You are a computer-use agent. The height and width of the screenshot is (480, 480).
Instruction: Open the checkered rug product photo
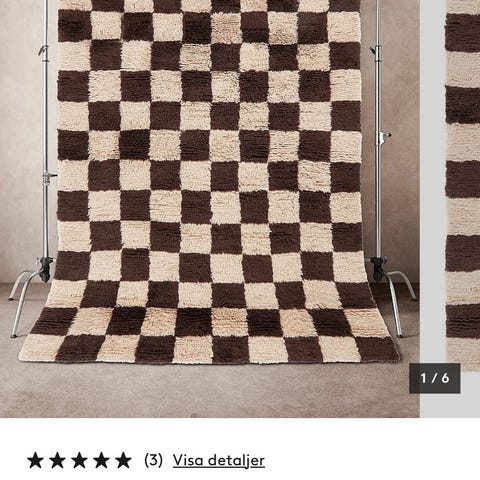[210, 209]
